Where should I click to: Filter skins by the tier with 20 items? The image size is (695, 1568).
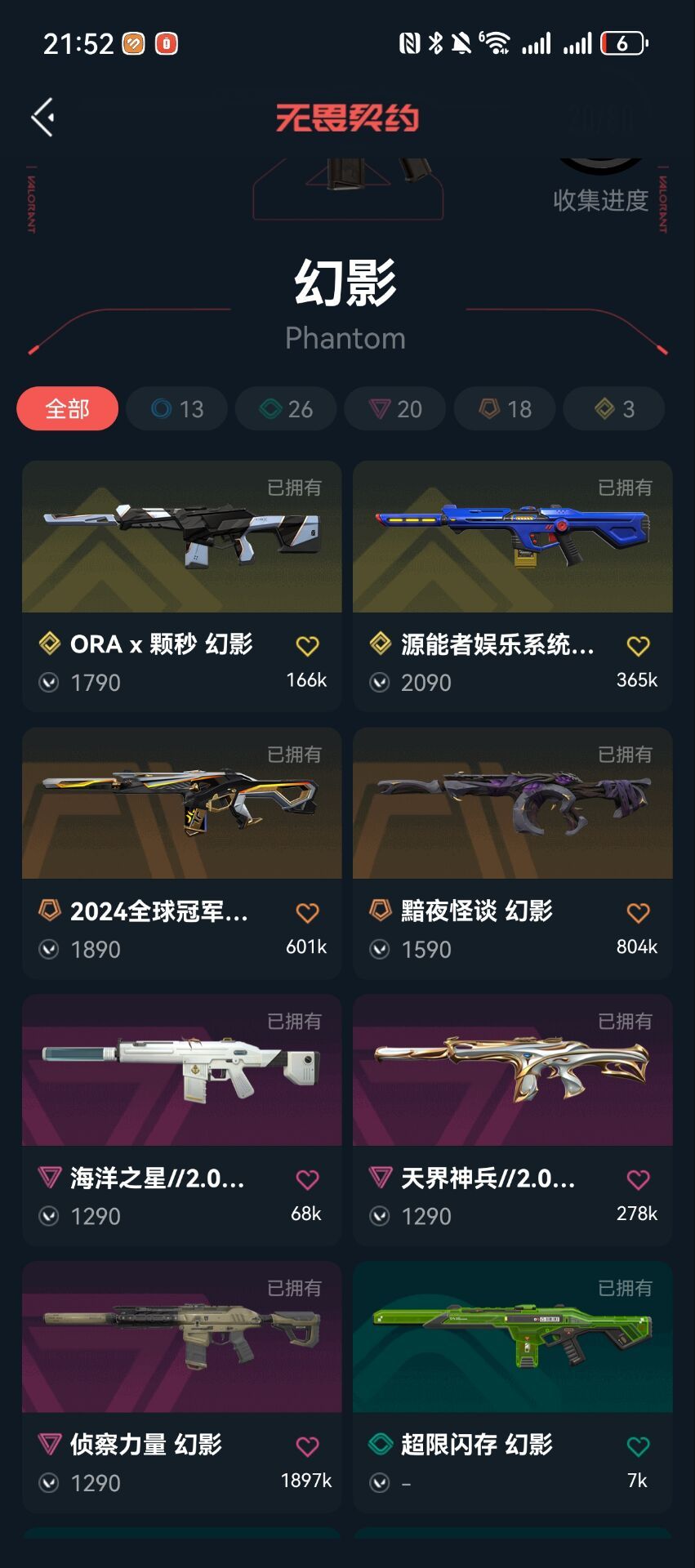[395, 408]
